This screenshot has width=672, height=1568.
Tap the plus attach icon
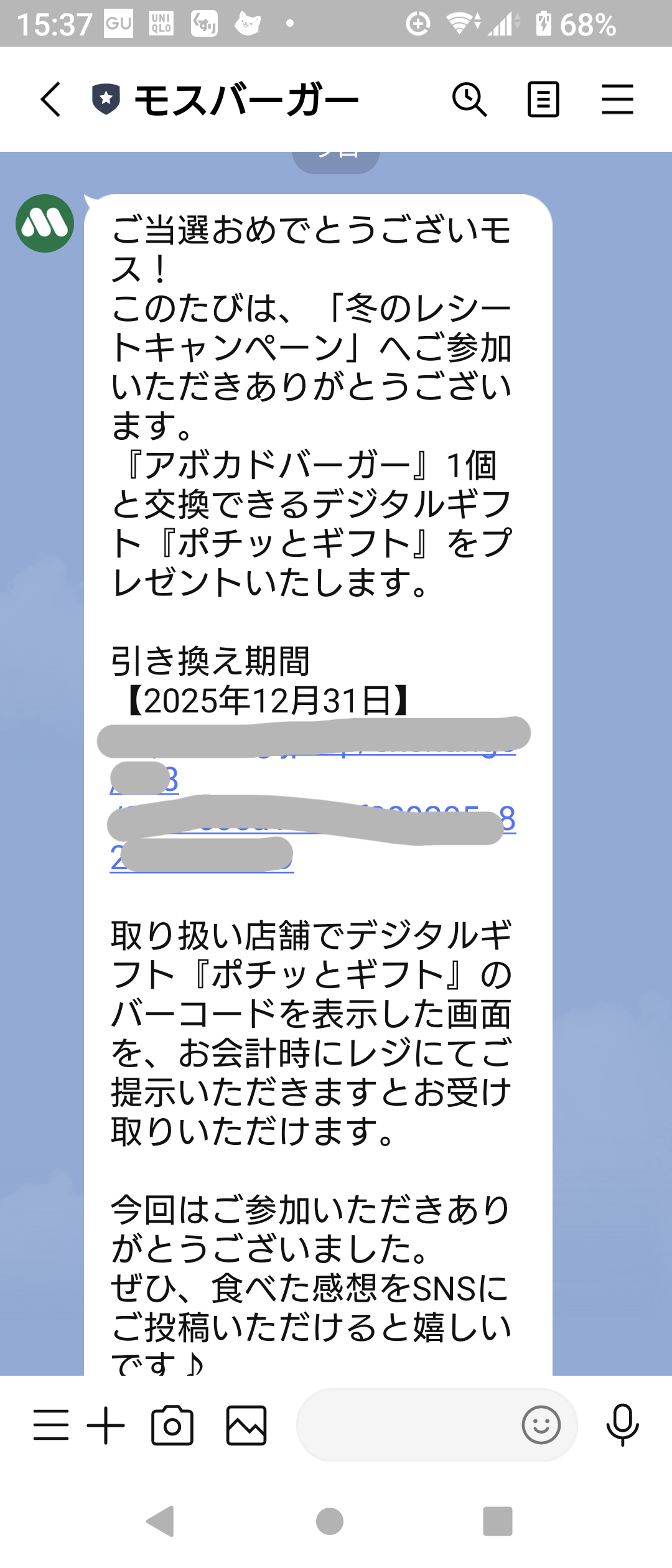(106, 1425)
